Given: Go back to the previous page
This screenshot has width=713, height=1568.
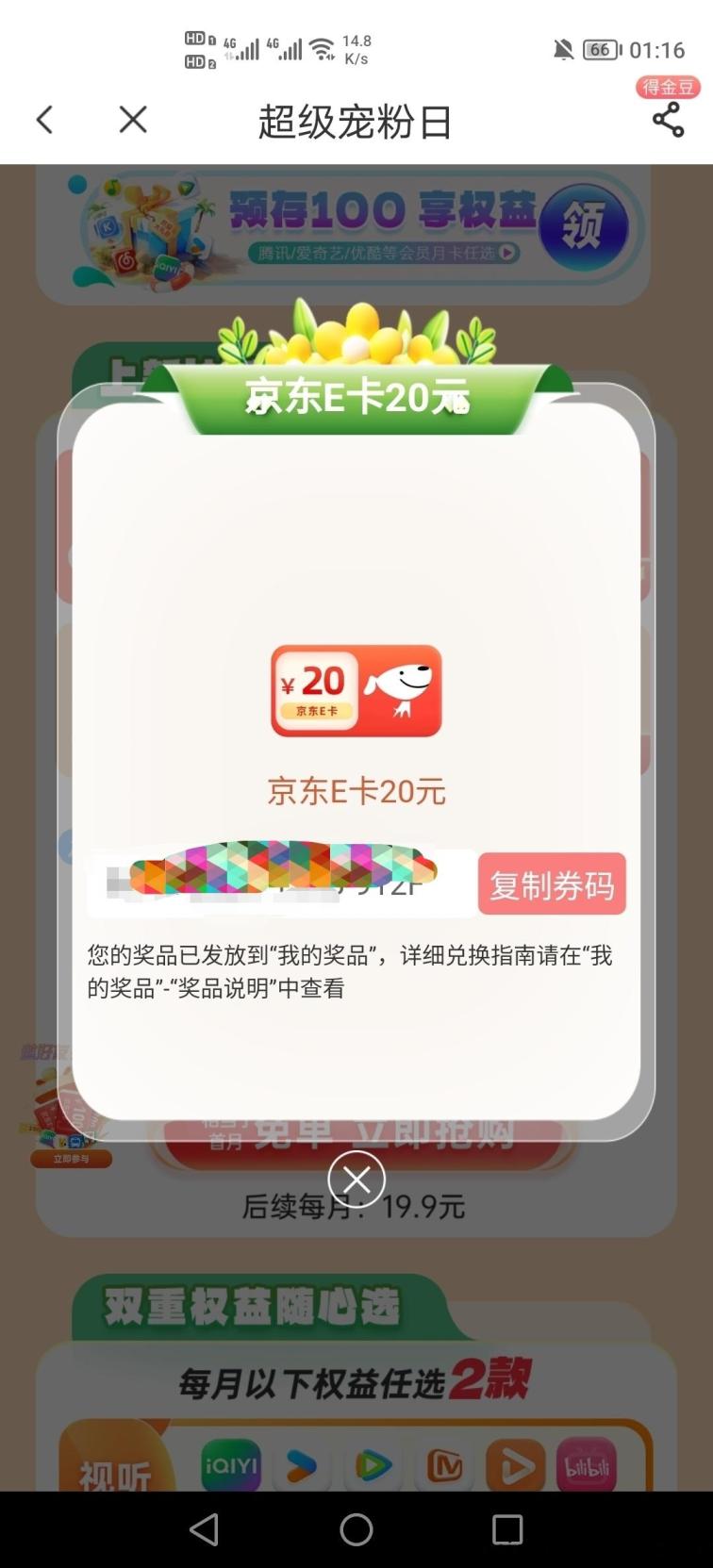Looking at the screenshot, I should point(44,120).
